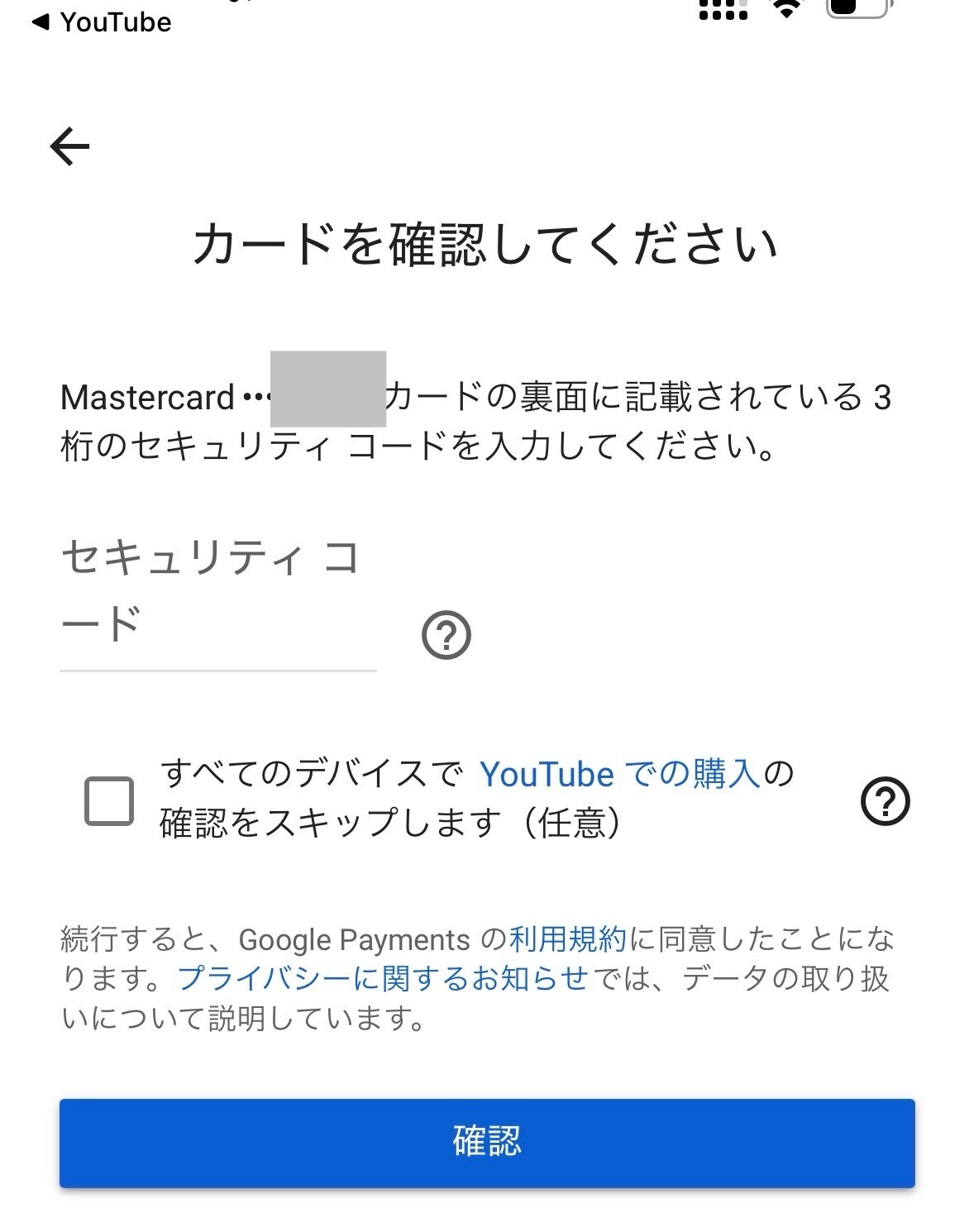
Task: Open the プライバシーに関するお知らせ link
Action: pyautogui.click(x=383, y=978)
